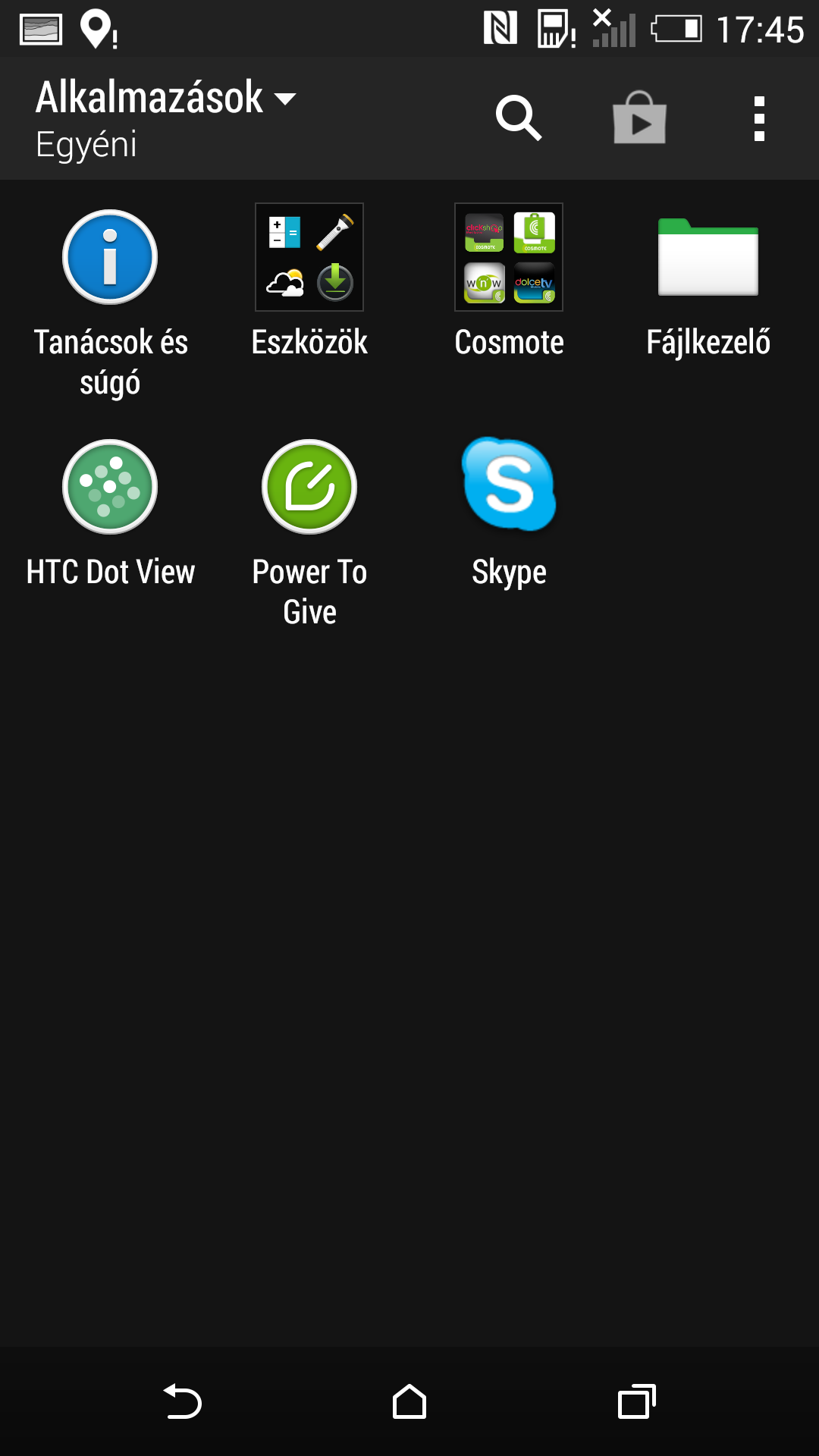Expand the Eszközök folder
The image size is (819, 1456).
(x=309, y=256)
